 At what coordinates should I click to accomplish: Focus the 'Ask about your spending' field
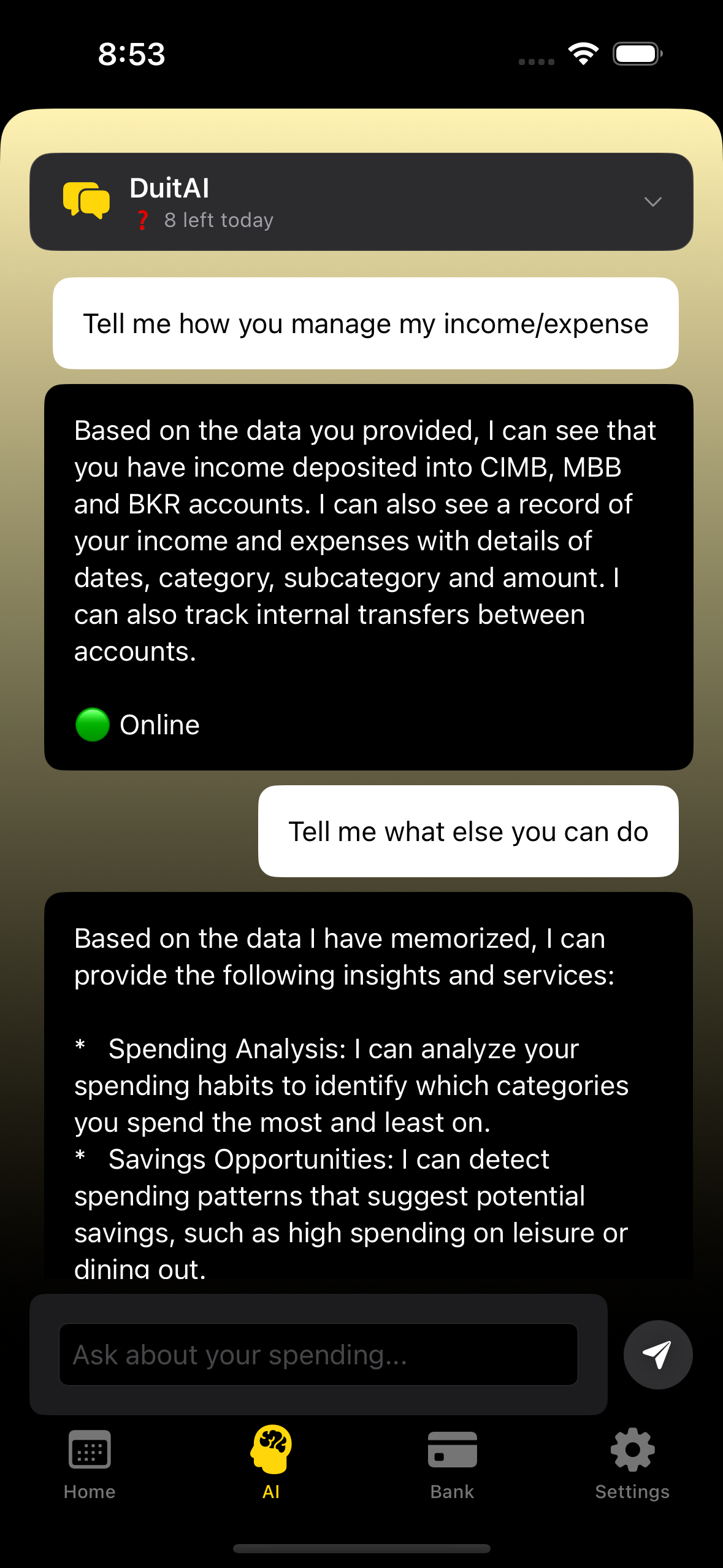318,1355
